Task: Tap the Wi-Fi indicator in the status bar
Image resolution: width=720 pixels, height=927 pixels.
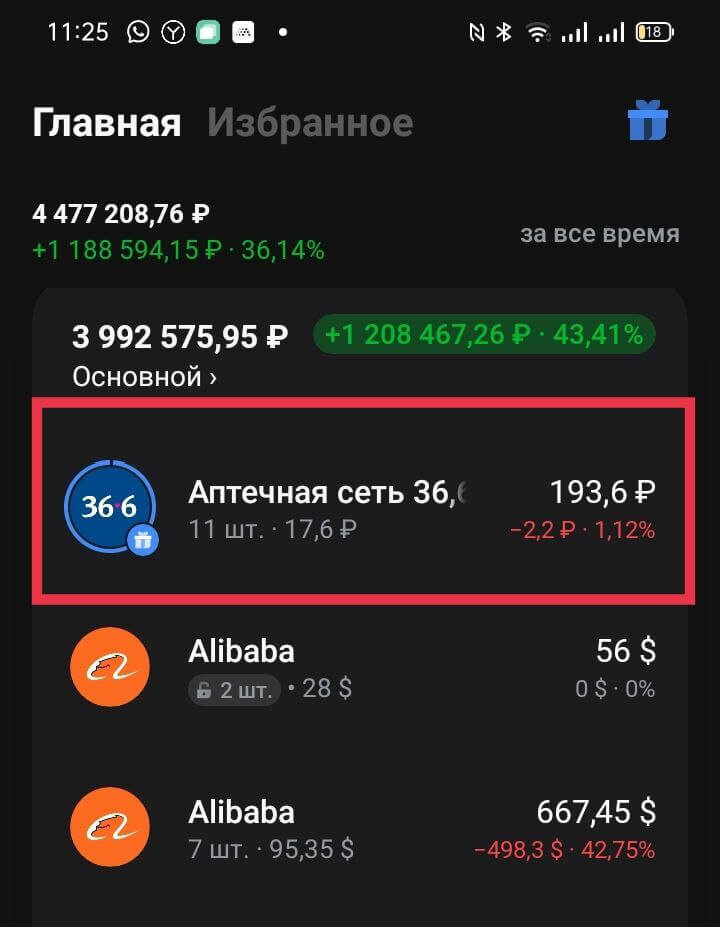Action: [x=539, y=31]
